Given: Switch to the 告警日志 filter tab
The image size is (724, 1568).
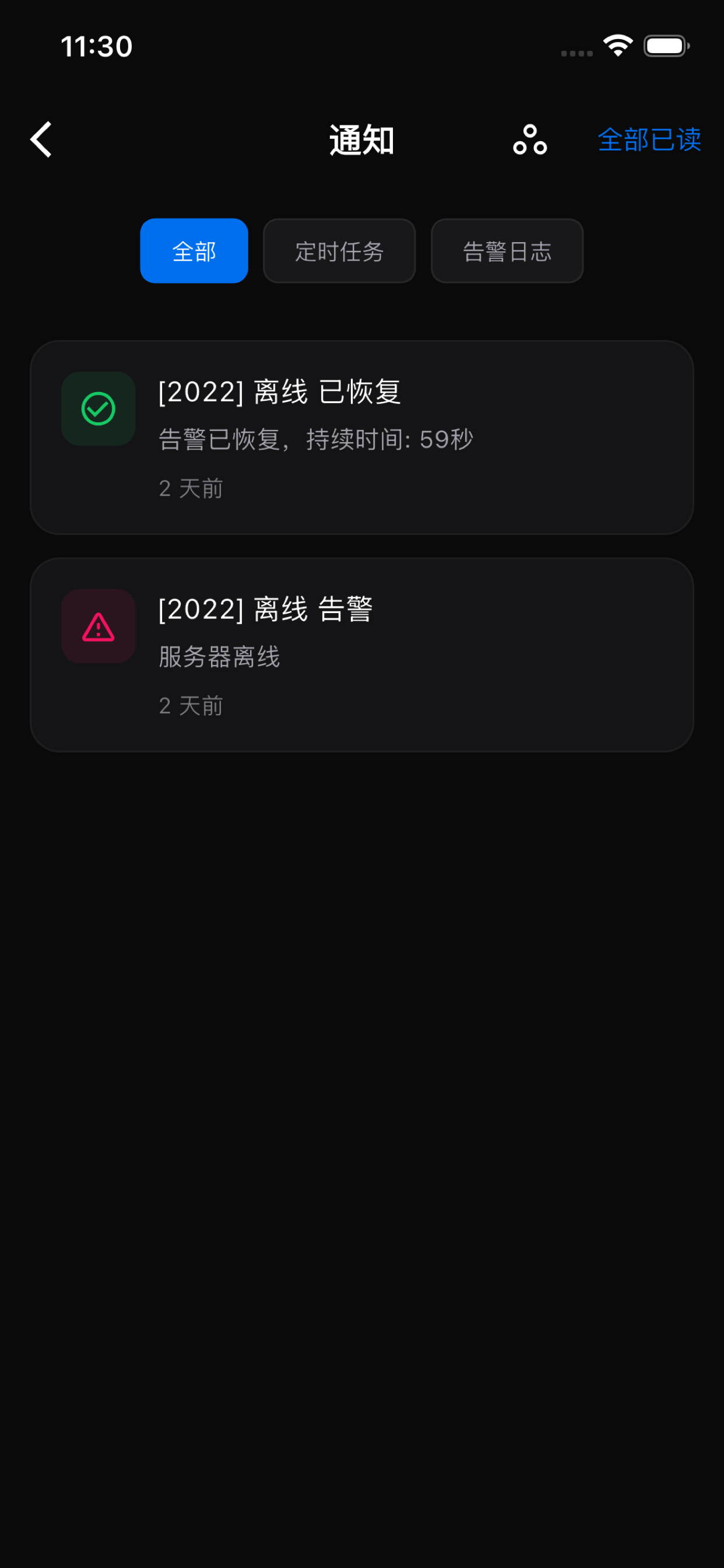Looking at the screenshot, I should point(507,250).
